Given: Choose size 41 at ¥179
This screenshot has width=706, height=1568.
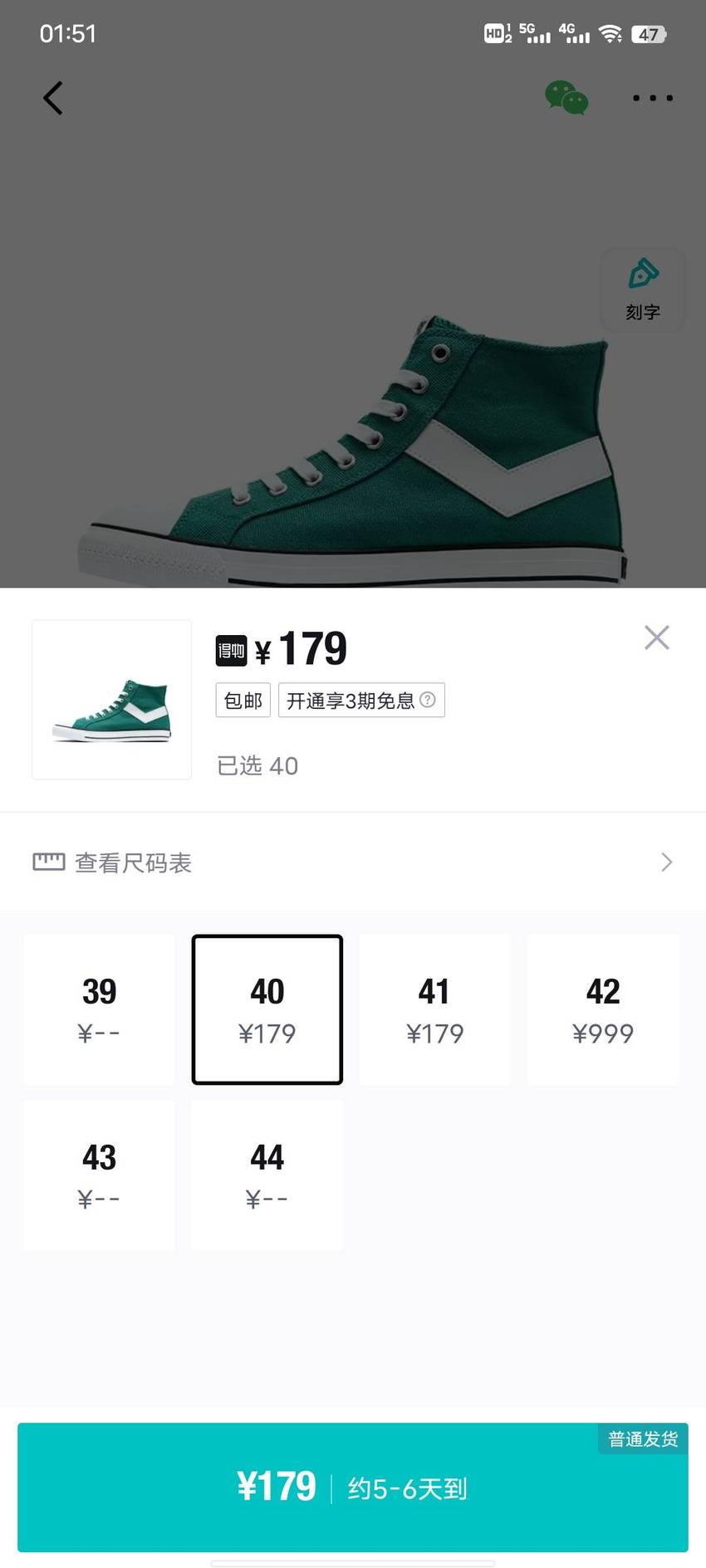Looking at the screenshot, I should (x=435, y=1009).
